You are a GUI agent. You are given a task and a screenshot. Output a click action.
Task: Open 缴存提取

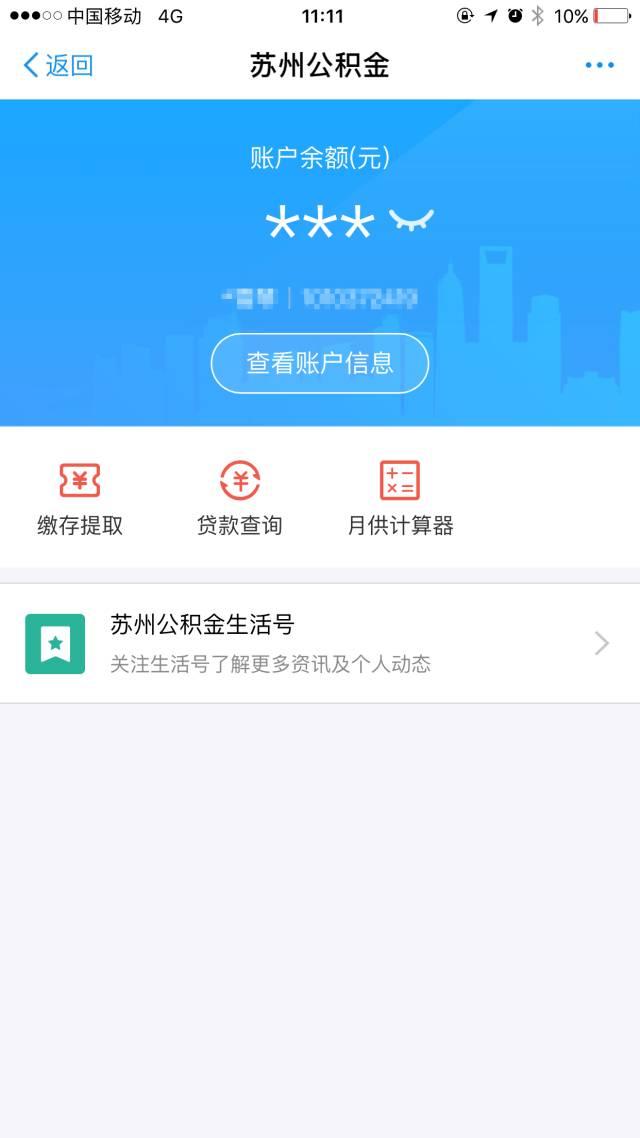pos(80,498)
